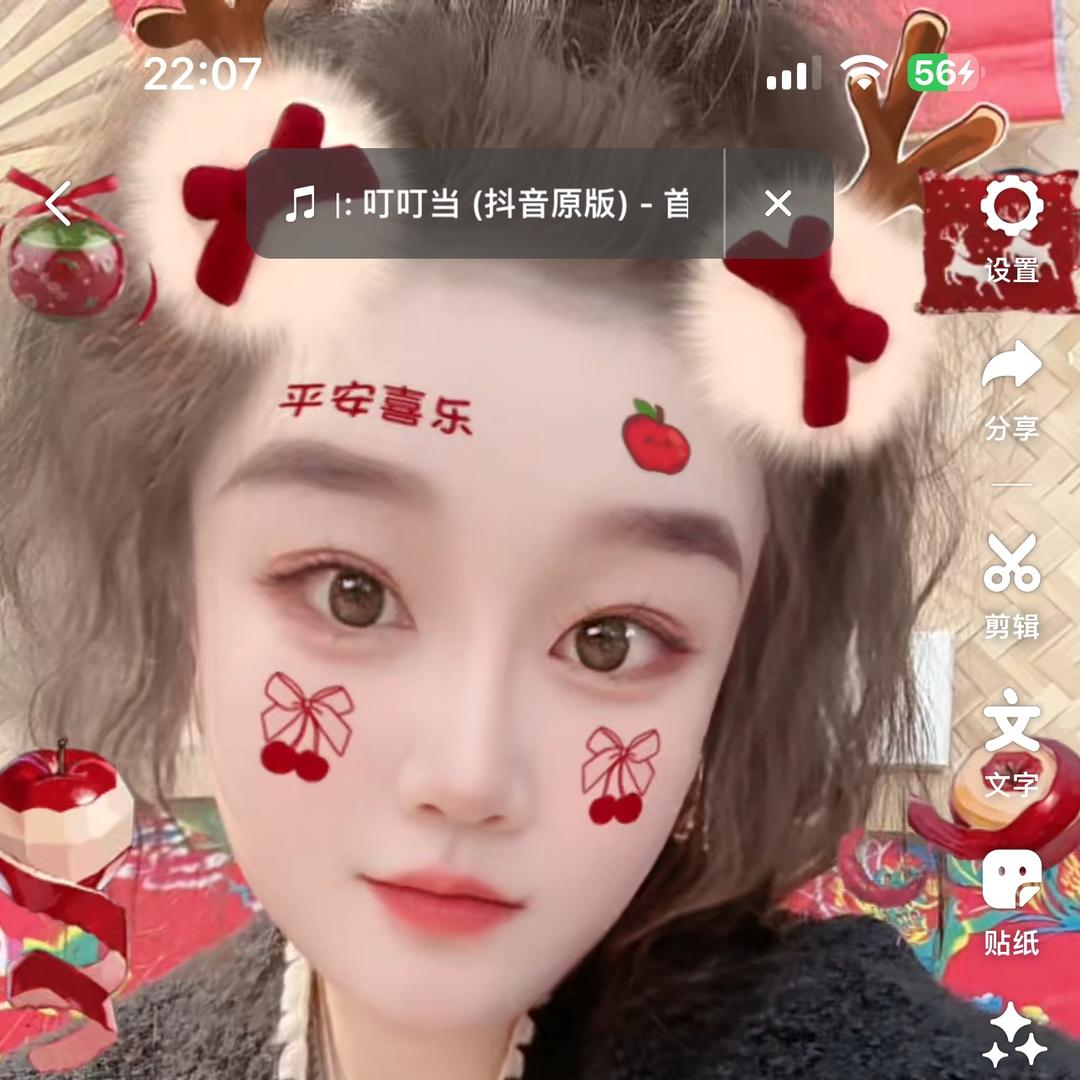Open the 剪辑 editing tool
The height and width of the screenshot is (1080, 1080).
click(x=1011, y=585)
